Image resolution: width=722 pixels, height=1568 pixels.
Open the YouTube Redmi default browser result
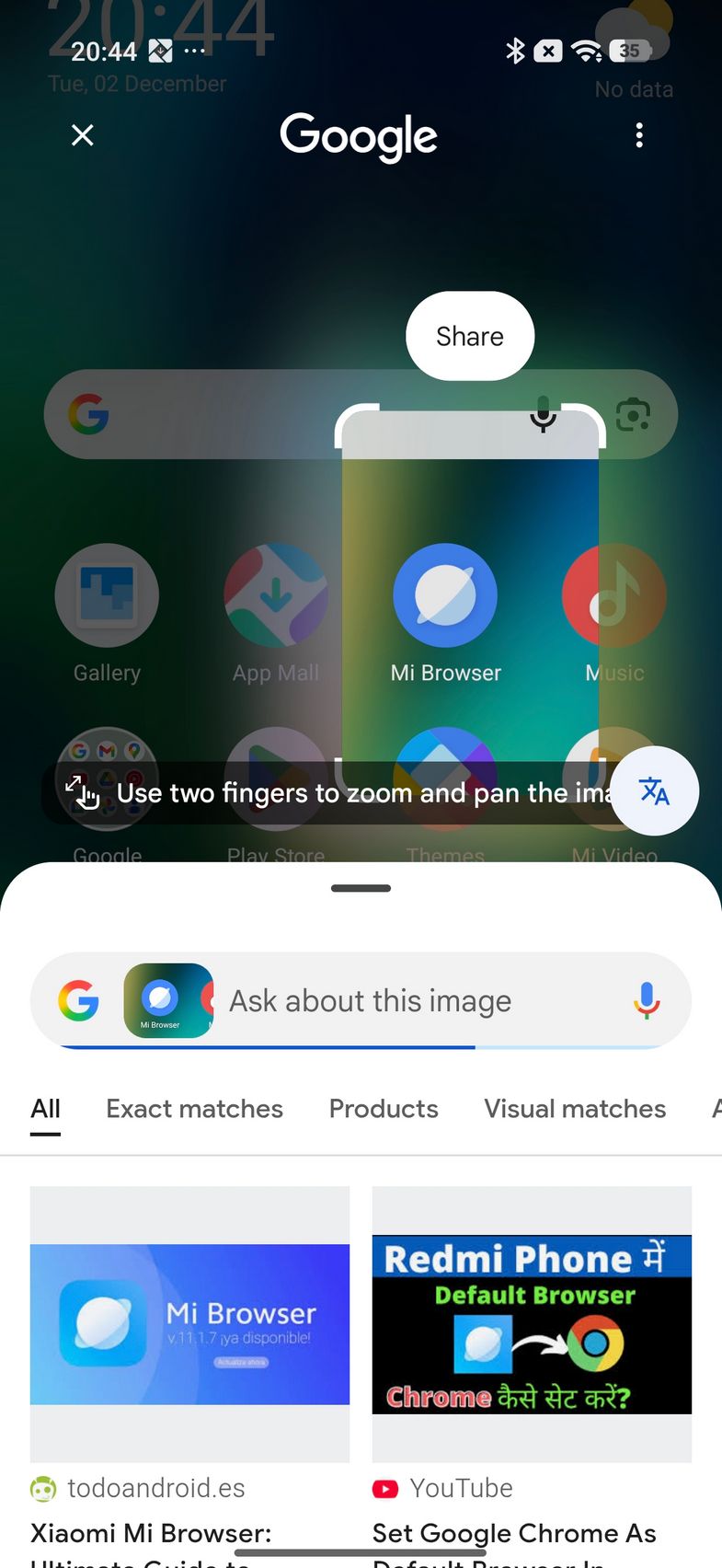[x=532, y=1325]
